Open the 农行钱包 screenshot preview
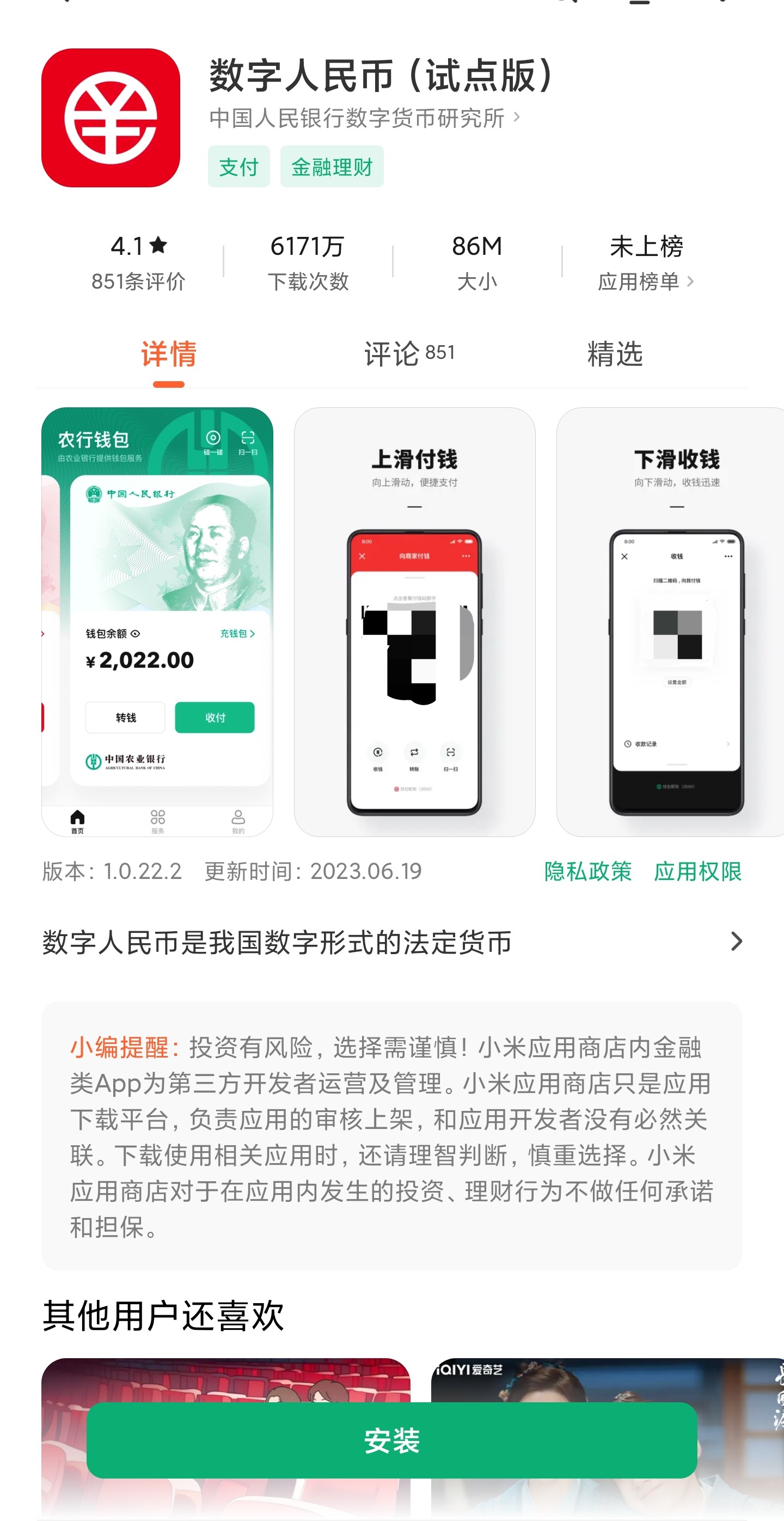The height and width of the screenshot is (1521, 784). click(157, 621)
